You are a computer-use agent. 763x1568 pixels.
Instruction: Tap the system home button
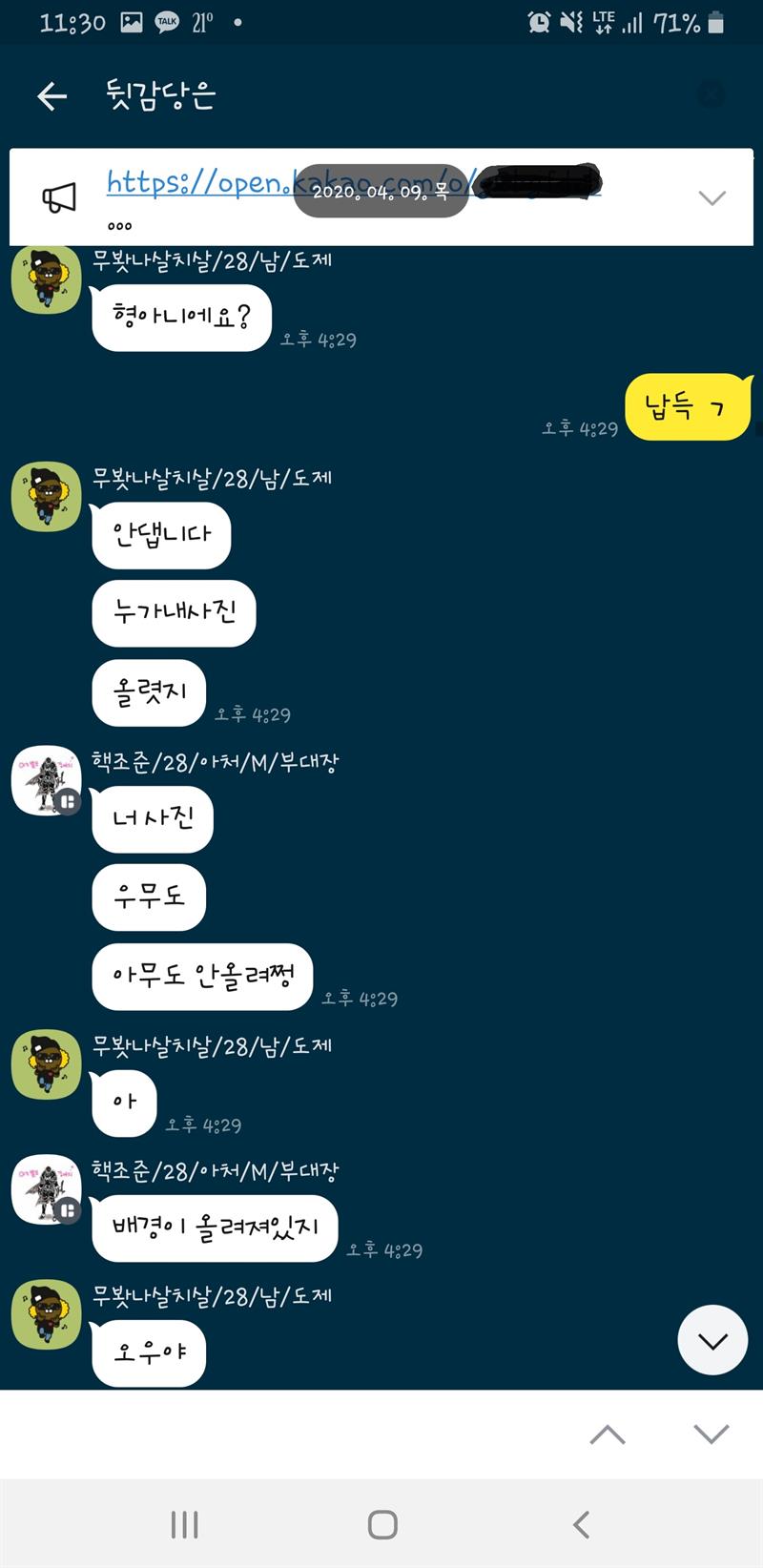(x=382, y=1524)
